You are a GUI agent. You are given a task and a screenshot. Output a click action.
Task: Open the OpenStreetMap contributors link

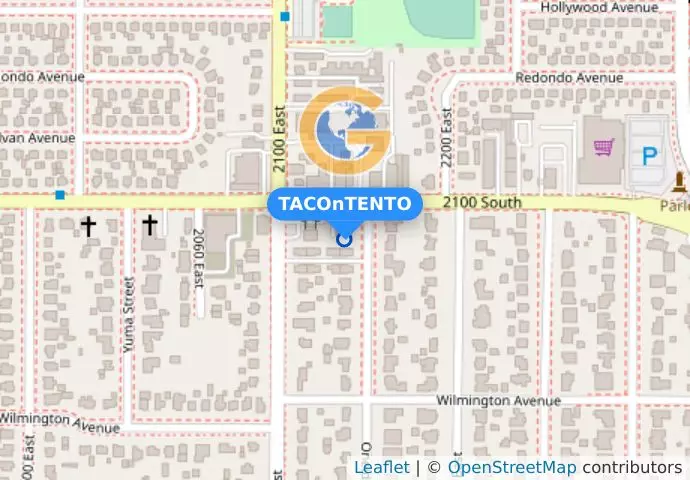511,468
